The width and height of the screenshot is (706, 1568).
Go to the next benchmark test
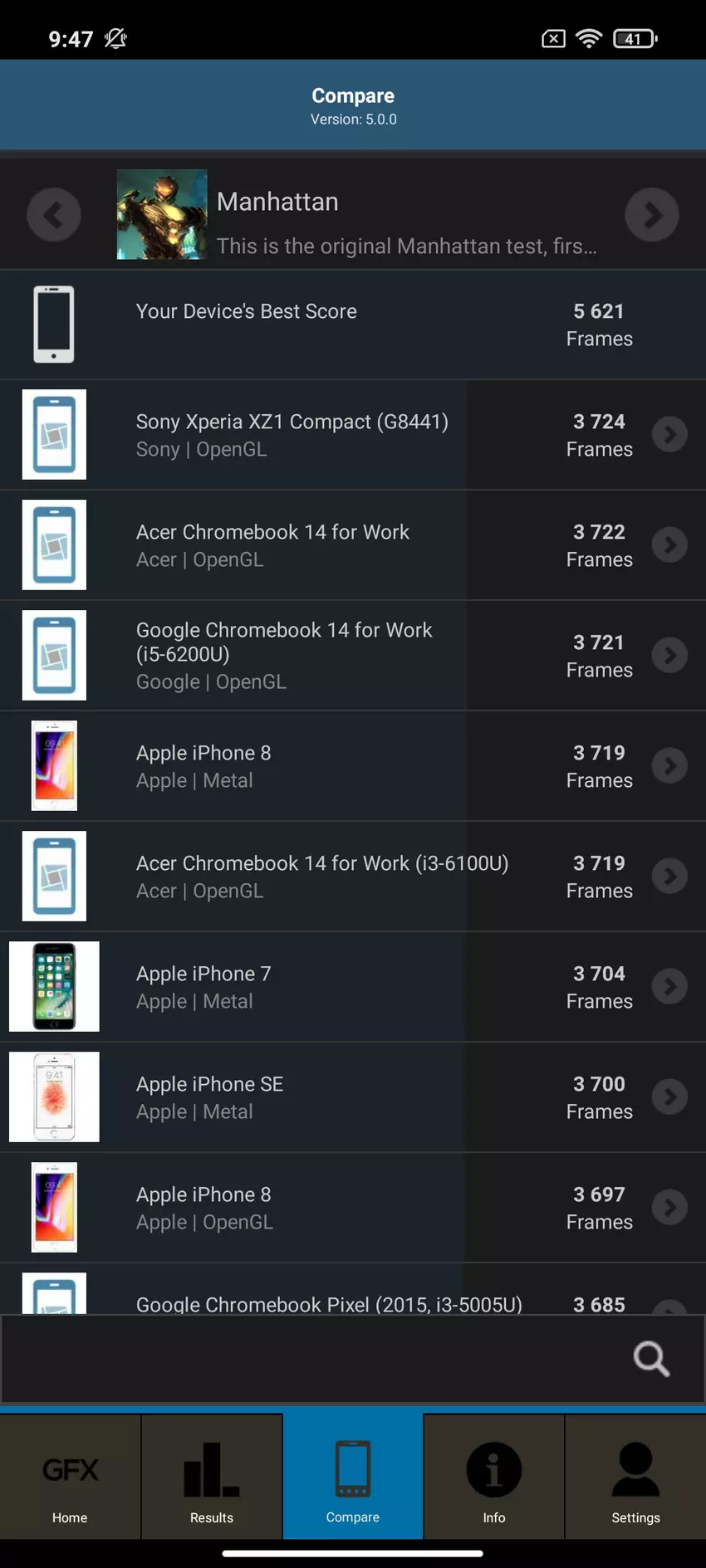pyautogui.click(x=651, y=215)
